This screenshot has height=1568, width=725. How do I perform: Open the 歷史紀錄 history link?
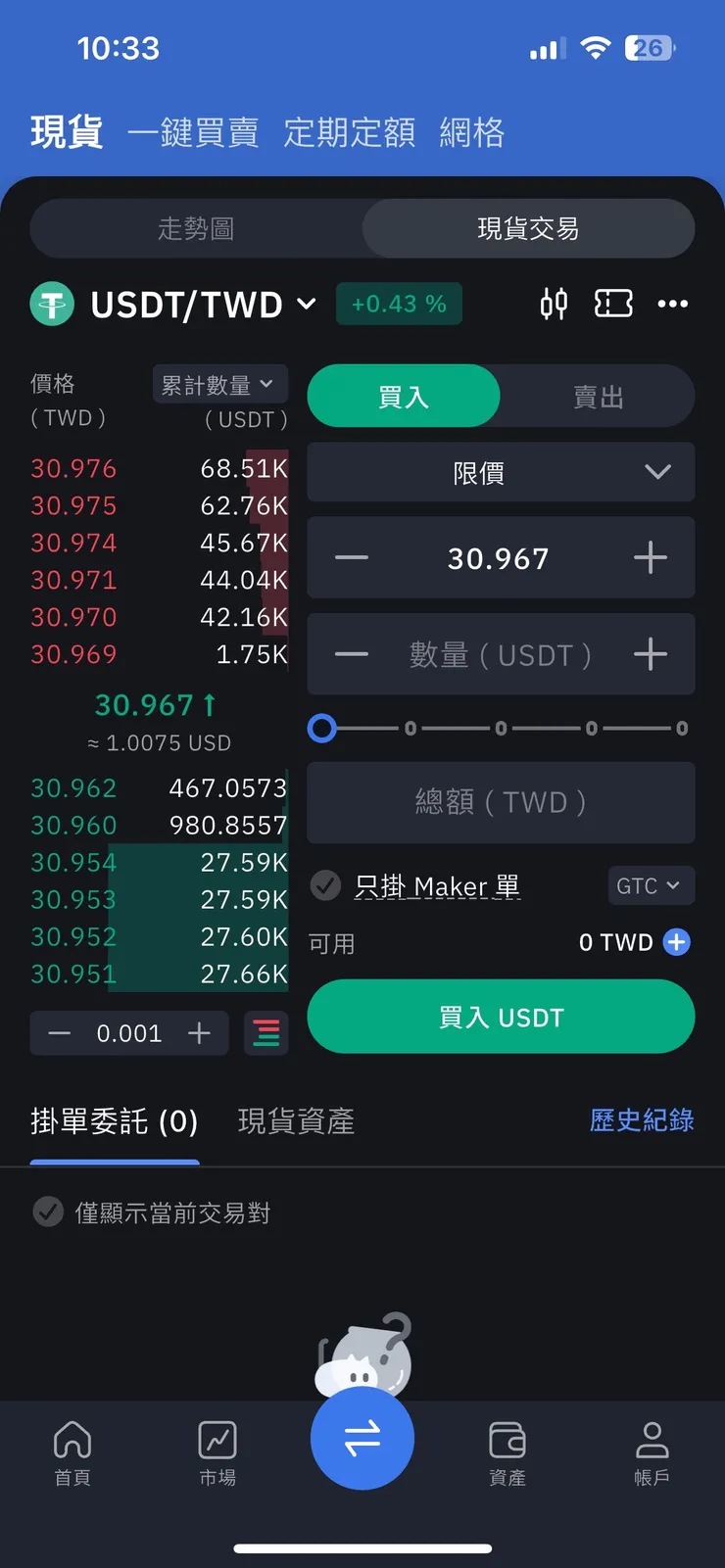(642, 1120)
